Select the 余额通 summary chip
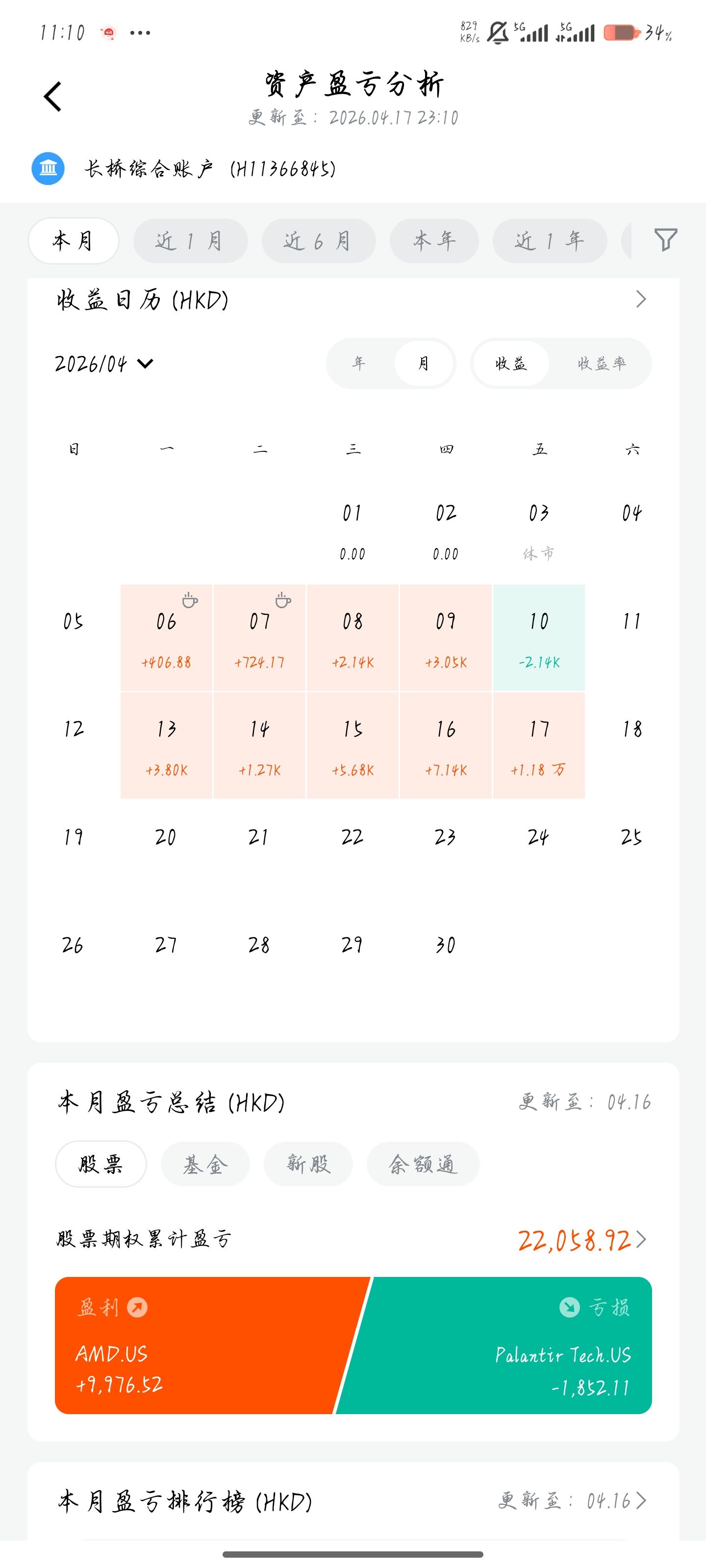Viewport: 706px width, 1568px height. pos(423,1164)
